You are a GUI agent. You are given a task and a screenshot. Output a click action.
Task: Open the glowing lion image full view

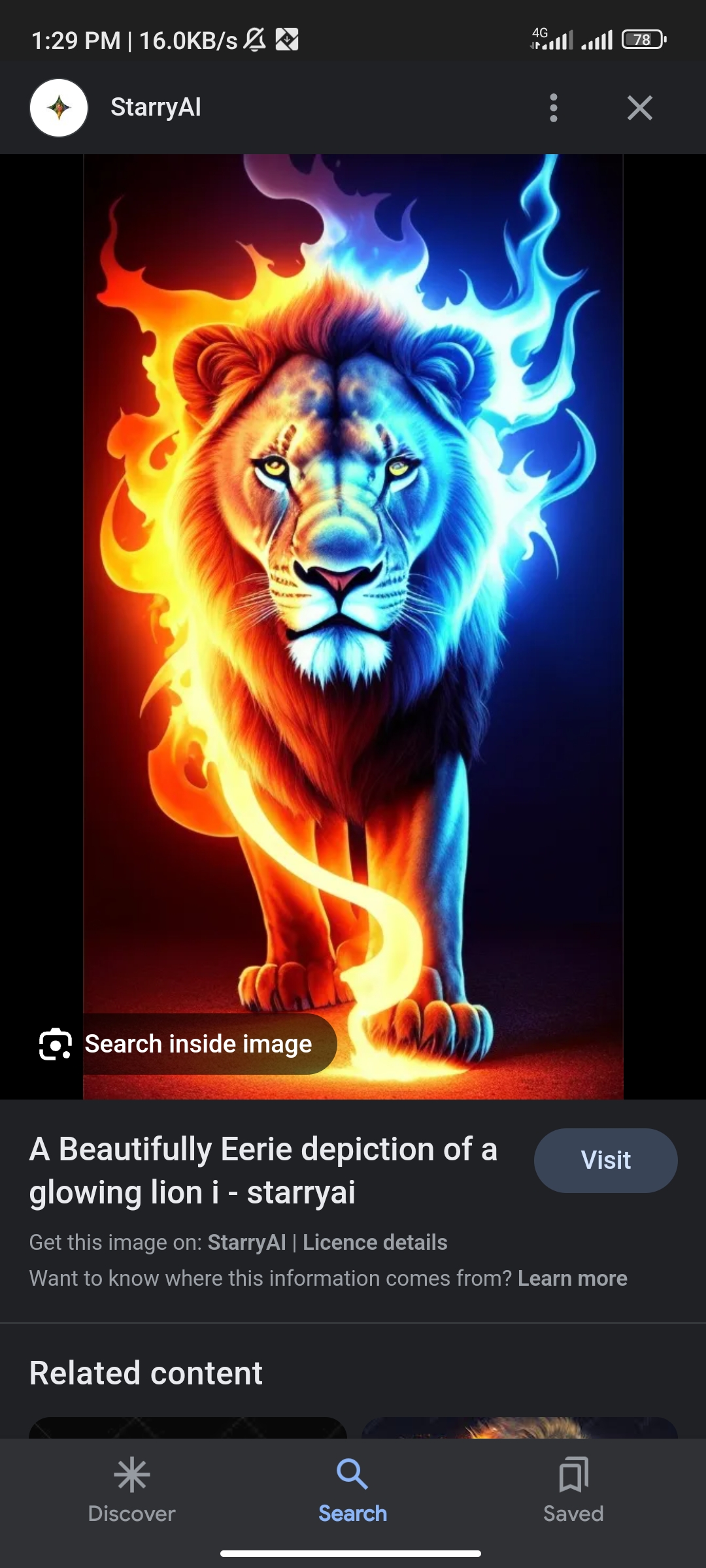(353, 588)
